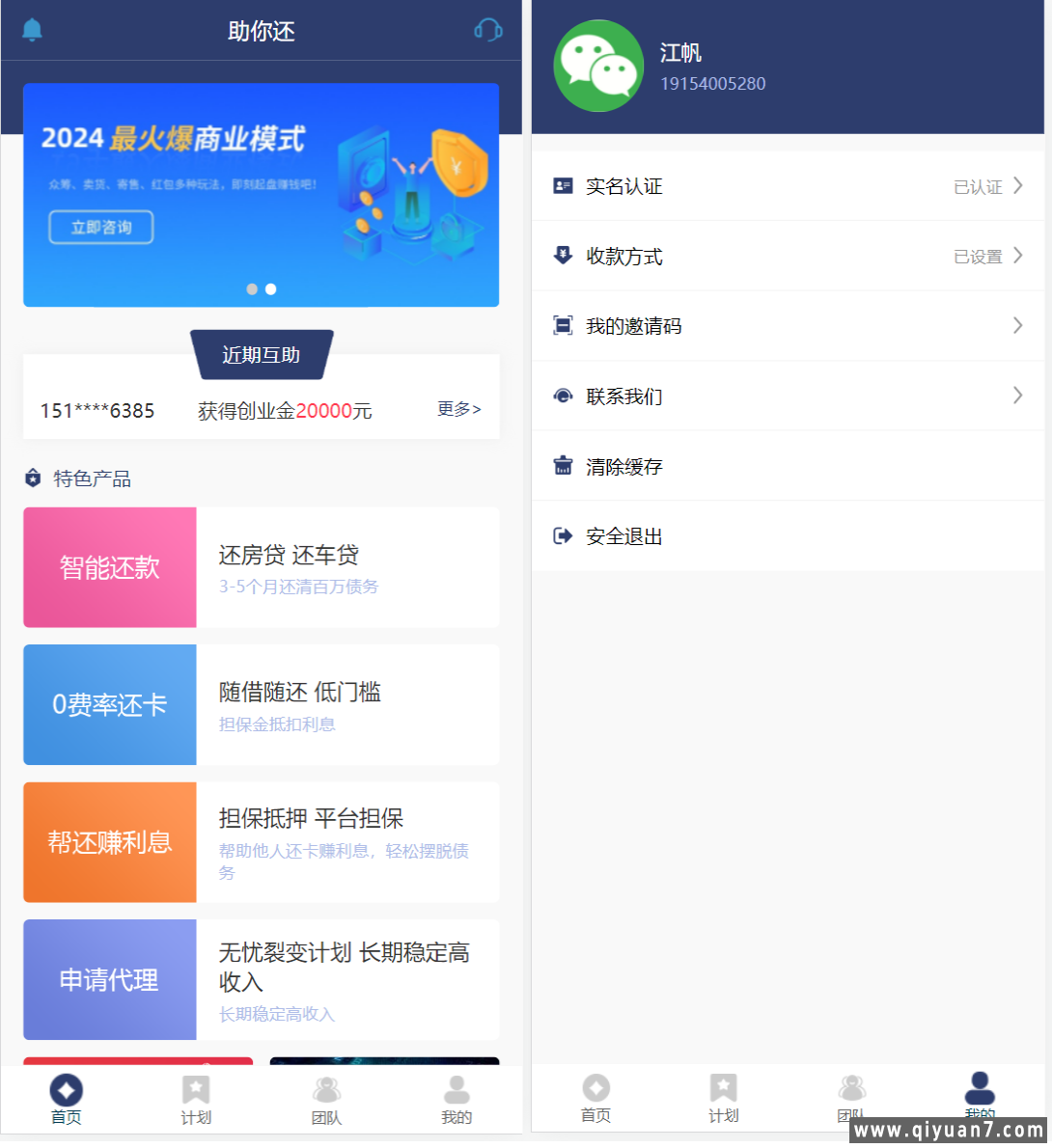Open the 帮还赚利息 product card
The width and height of the screenshot is (1052, 1148).
pyautogui.click(x=261, y=842)
